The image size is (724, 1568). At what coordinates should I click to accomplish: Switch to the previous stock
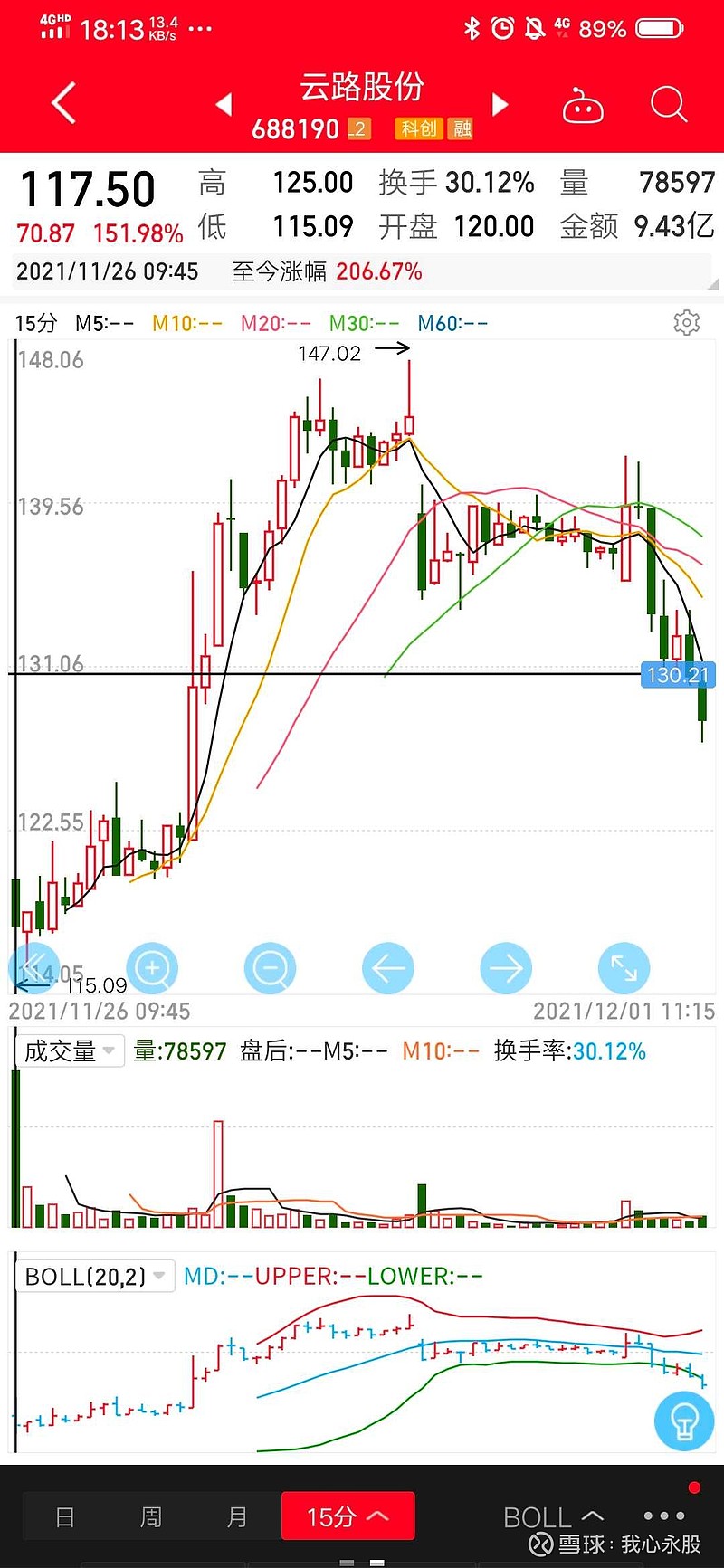pos(224,104)
